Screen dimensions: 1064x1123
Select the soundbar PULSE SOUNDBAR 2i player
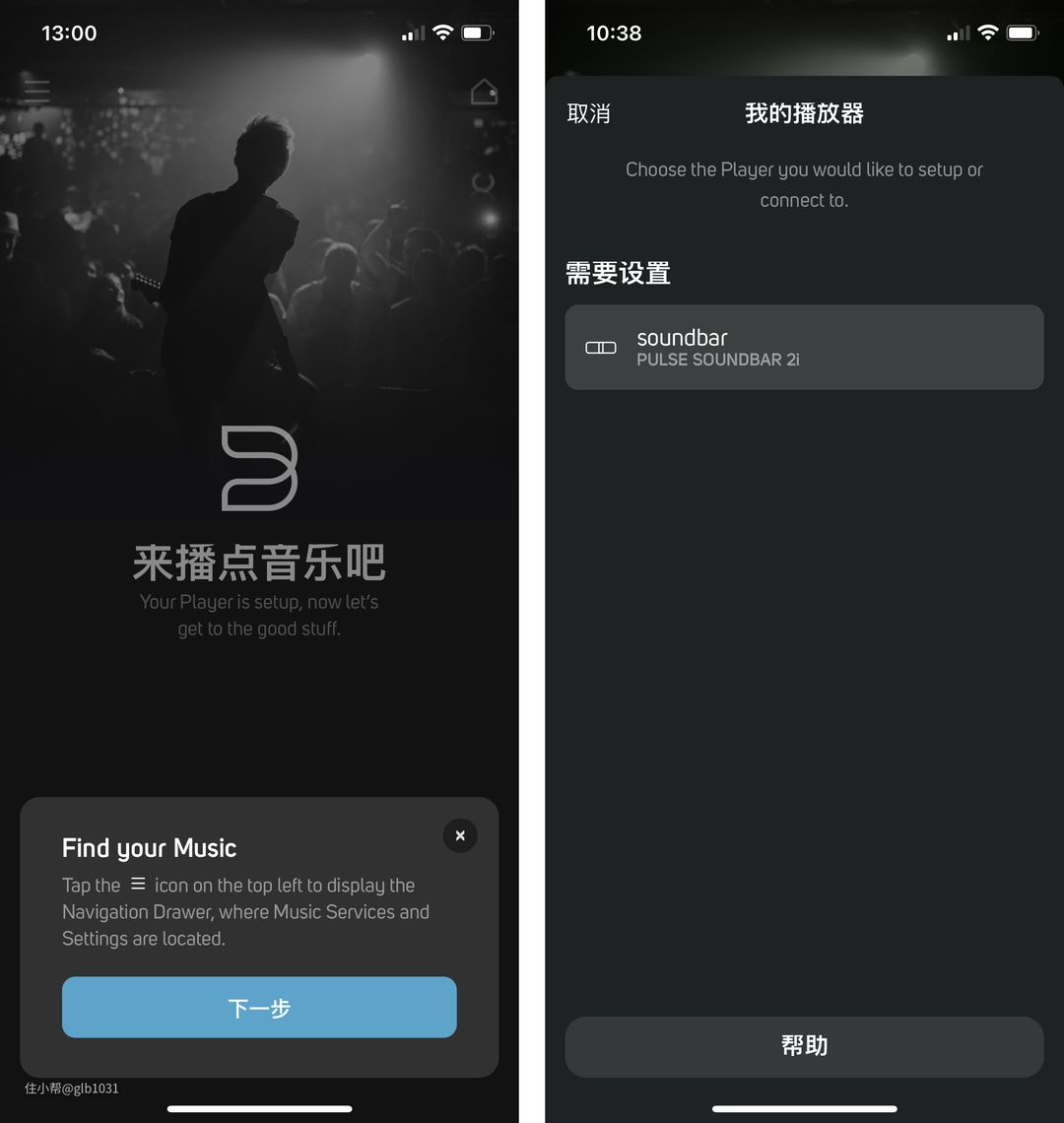coord(804,347)
